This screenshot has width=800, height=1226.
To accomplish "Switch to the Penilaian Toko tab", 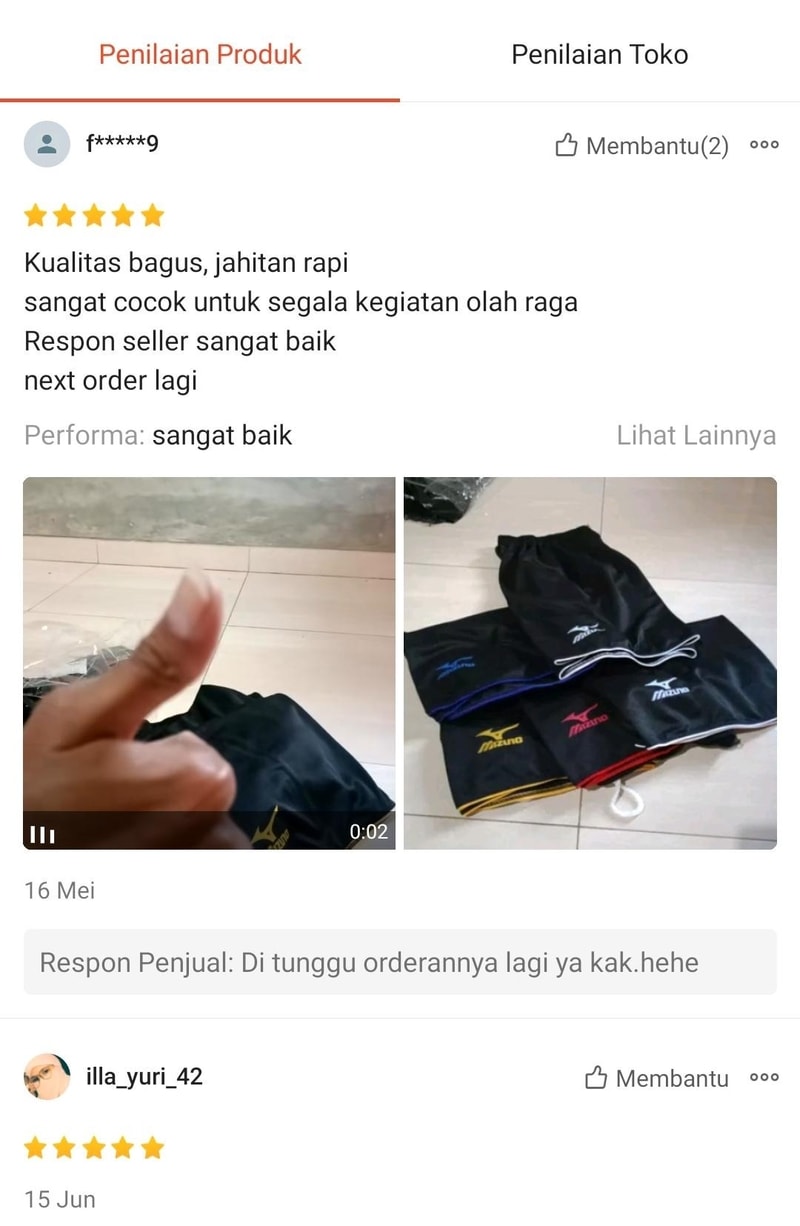I will 599,54.
